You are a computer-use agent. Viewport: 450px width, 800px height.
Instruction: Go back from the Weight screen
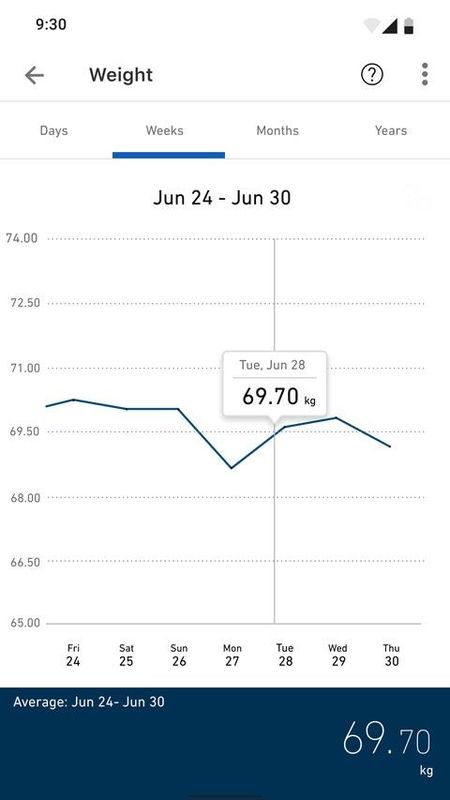(x=34, y=76)
